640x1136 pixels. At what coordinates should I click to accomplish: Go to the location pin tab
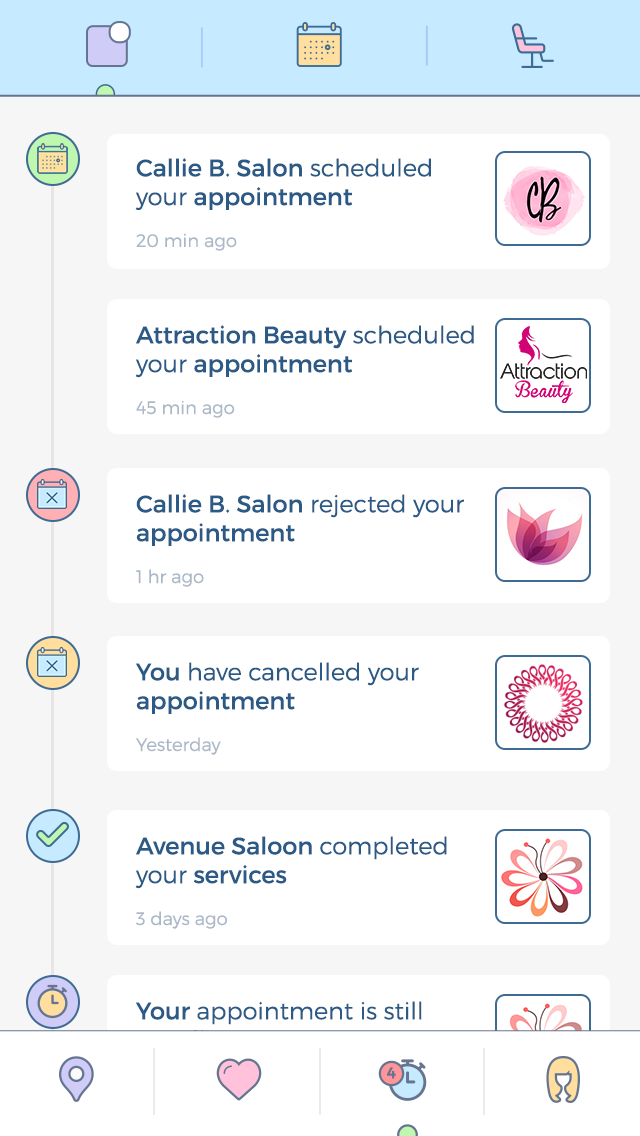pos(77,1081)
